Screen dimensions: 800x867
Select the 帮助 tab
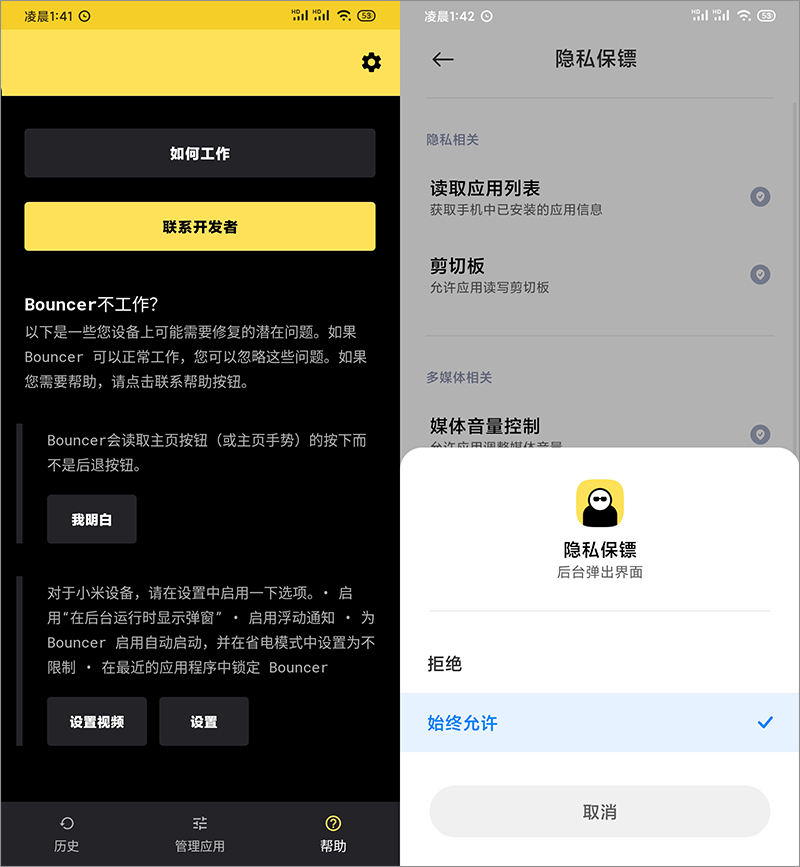333,834
